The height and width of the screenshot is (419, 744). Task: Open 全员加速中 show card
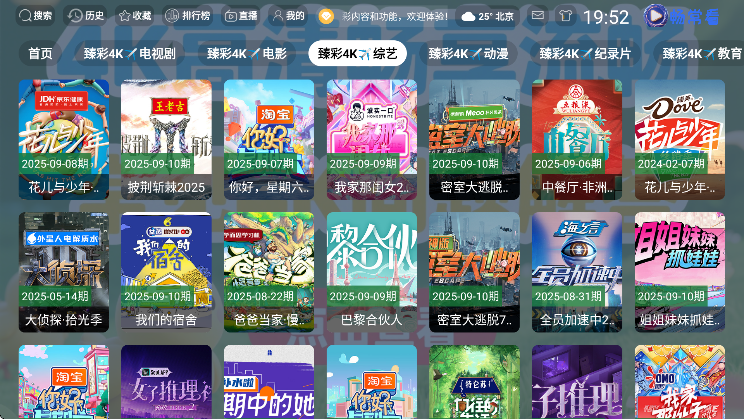click(x=577, y=272)
